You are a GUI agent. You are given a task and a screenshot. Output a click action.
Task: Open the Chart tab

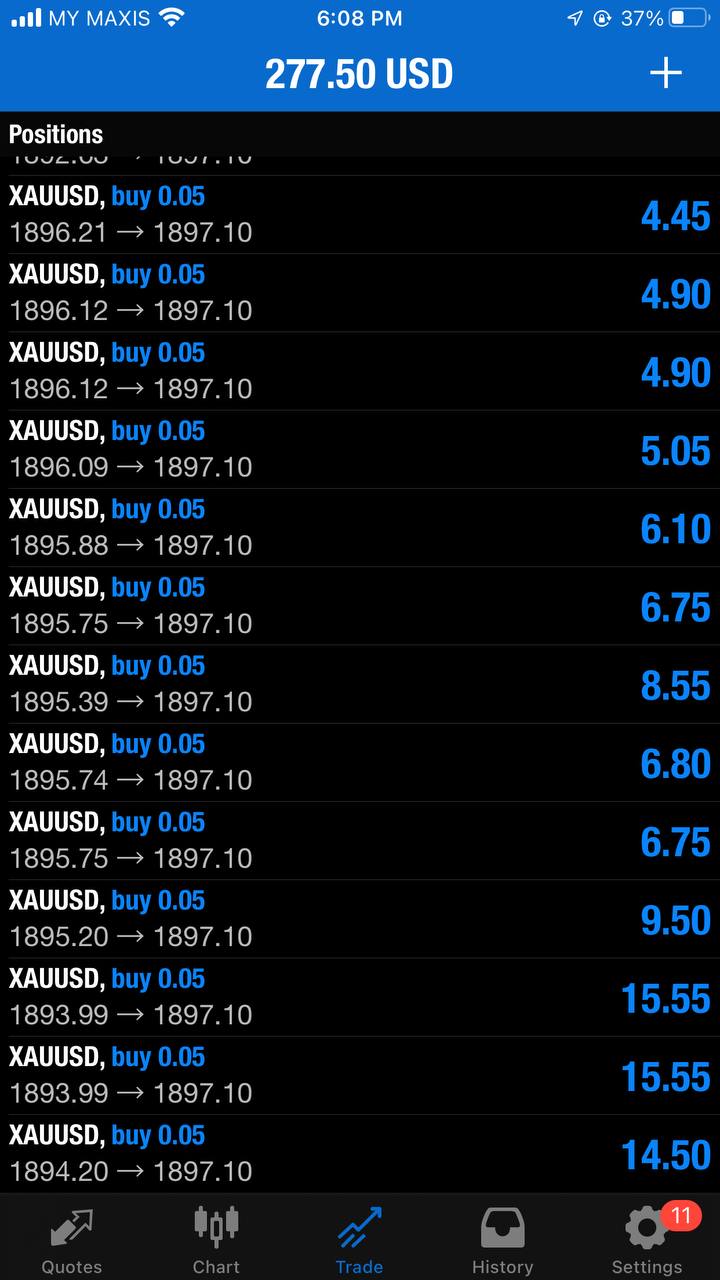pos(216,1238)
